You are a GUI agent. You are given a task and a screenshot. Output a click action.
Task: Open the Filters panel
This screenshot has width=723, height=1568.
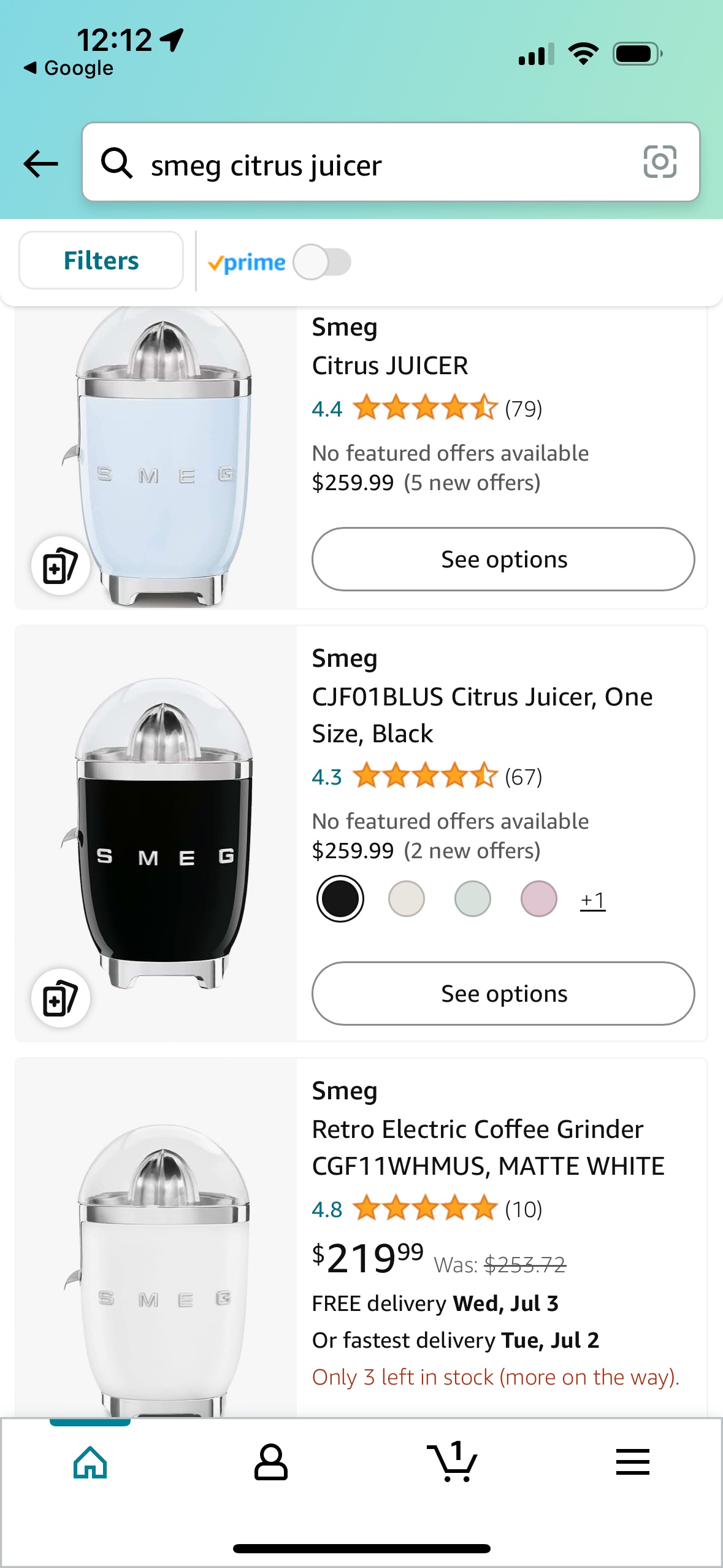[101, 260]
